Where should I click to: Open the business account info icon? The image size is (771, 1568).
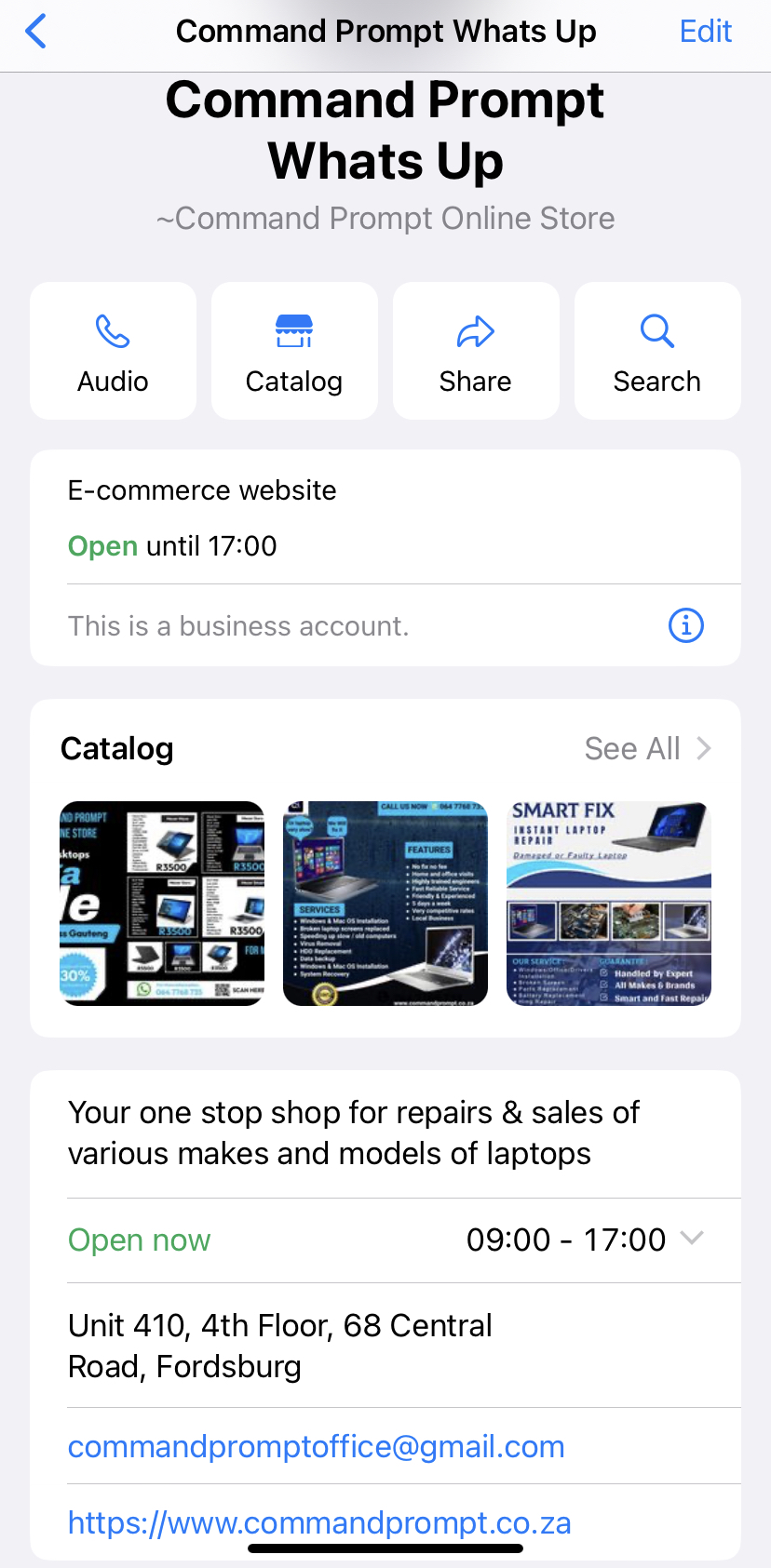tap(686, 625)
